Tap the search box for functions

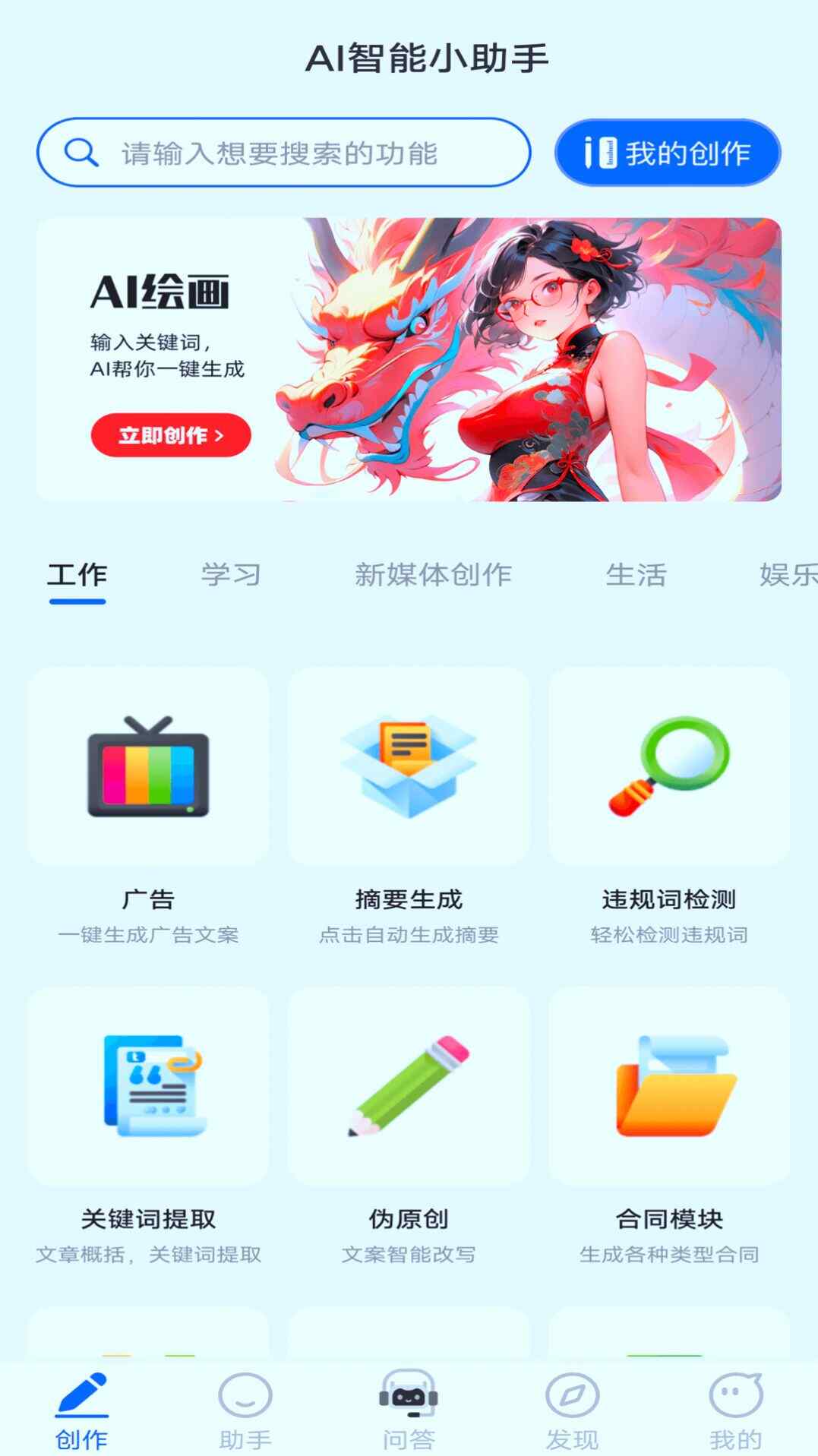tap(283, 153)
